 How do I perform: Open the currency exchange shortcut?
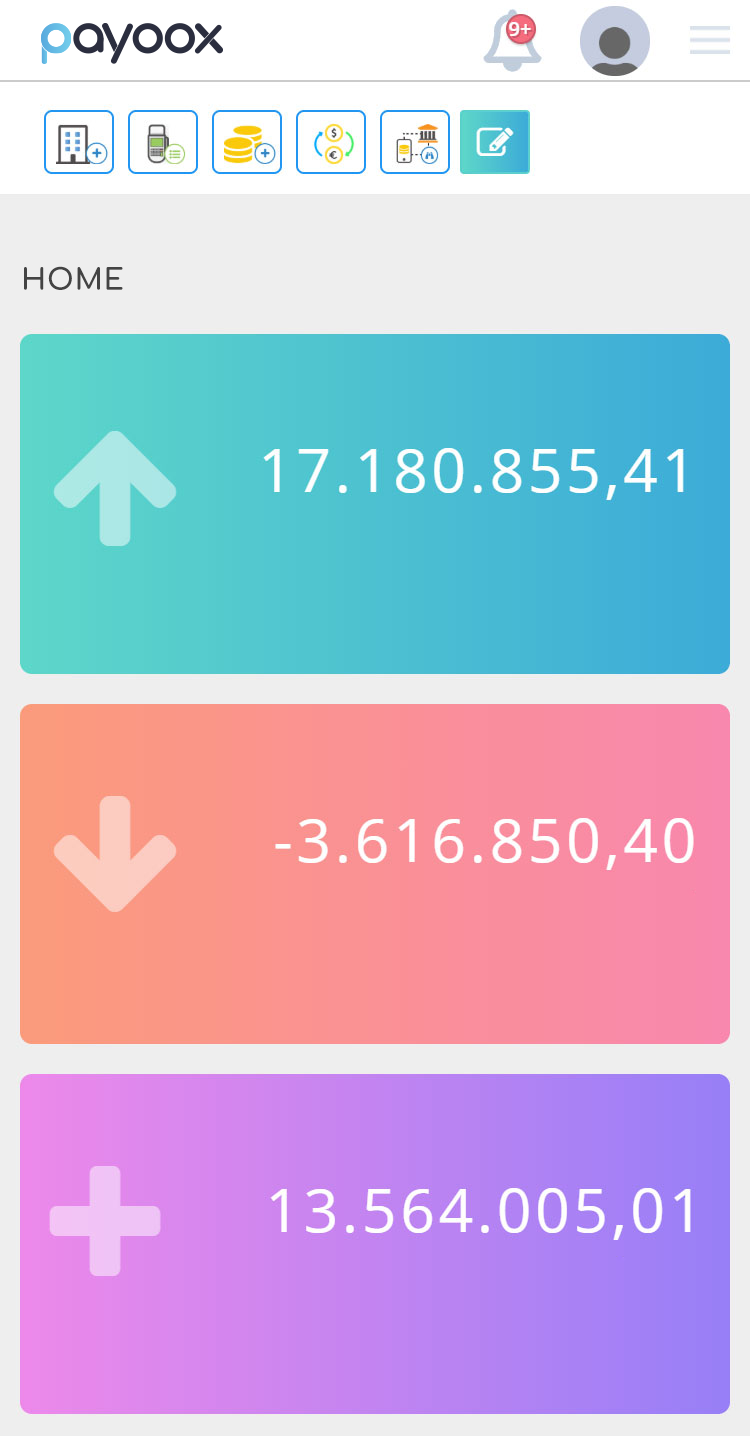tap(331, 142)
